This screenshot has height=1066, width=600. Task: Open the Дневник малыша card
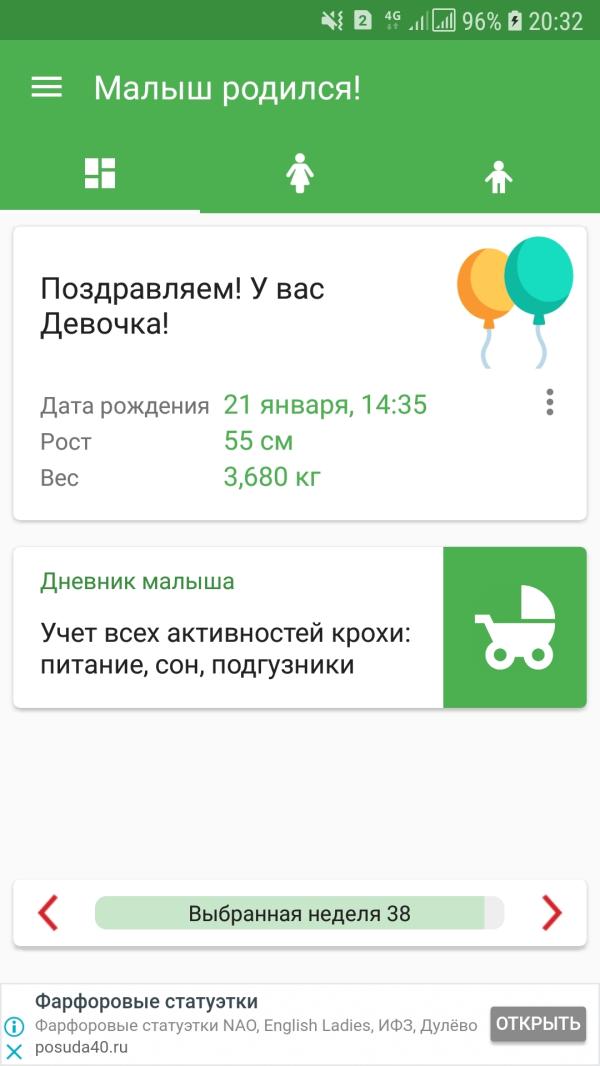tap(299, 627)
